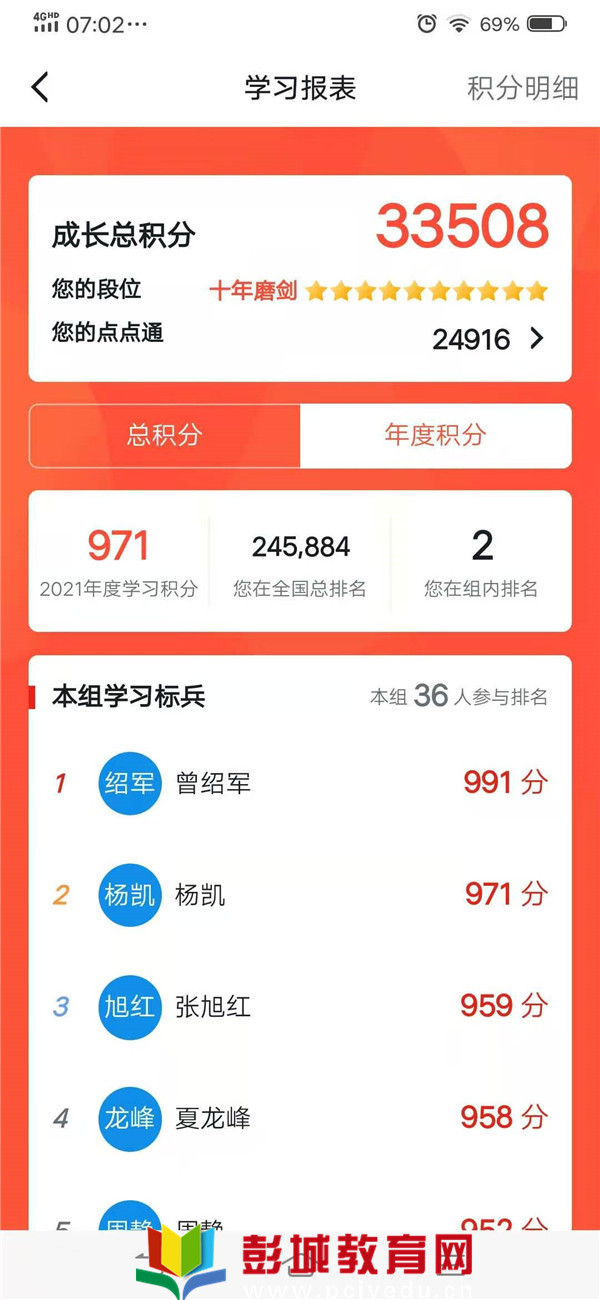This screenshot has height=1300, width=600.
Task: Select 杨凯 in the ranking list
Action: click(x=300, y=894)
